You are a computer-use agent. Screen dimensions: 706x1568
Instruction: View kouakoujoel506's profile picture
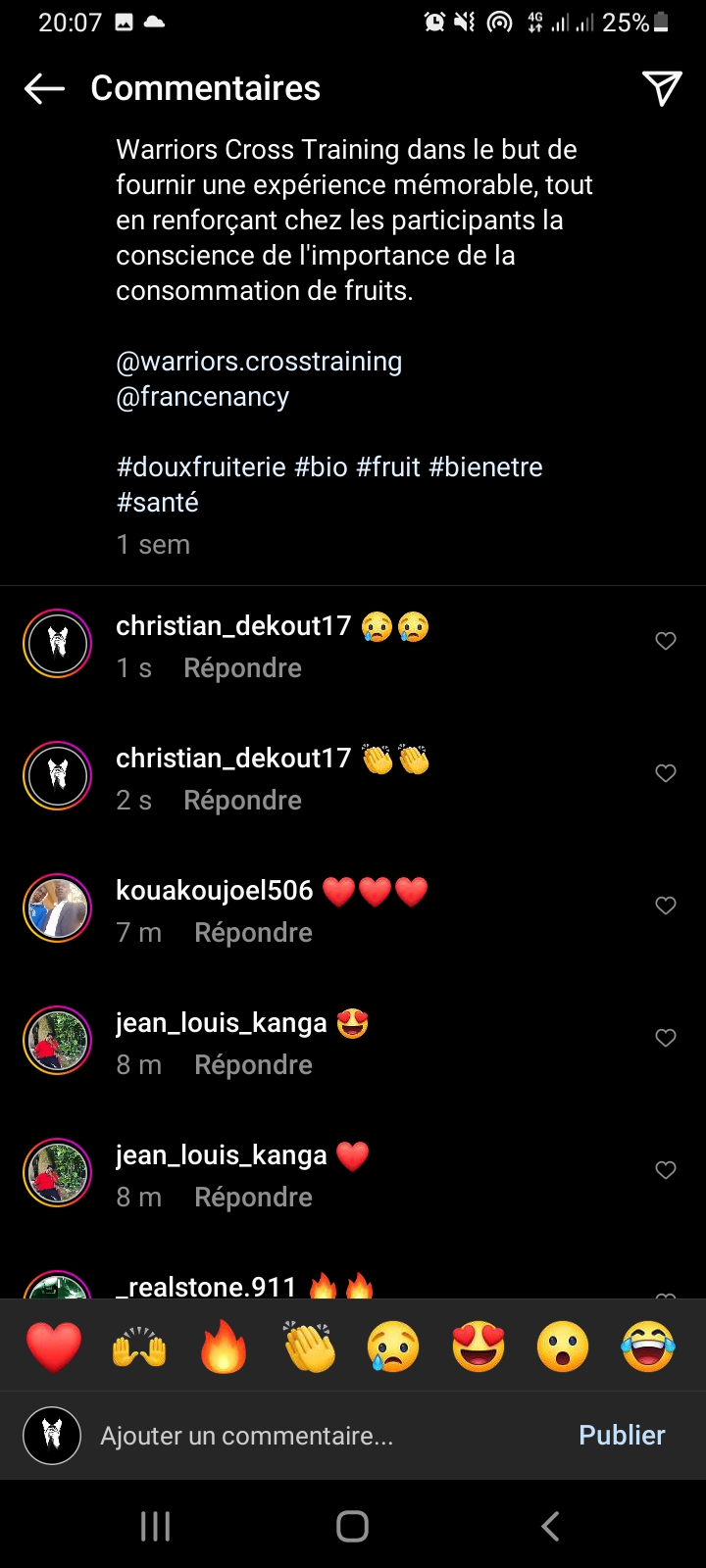(58, 907)
